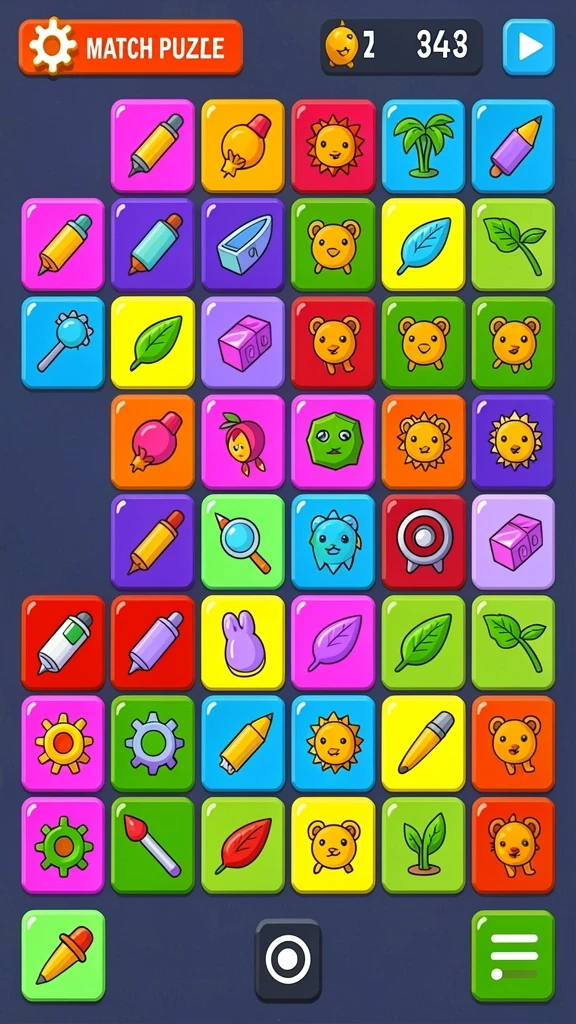Choose the paintbrush tile

coord(153,844)
